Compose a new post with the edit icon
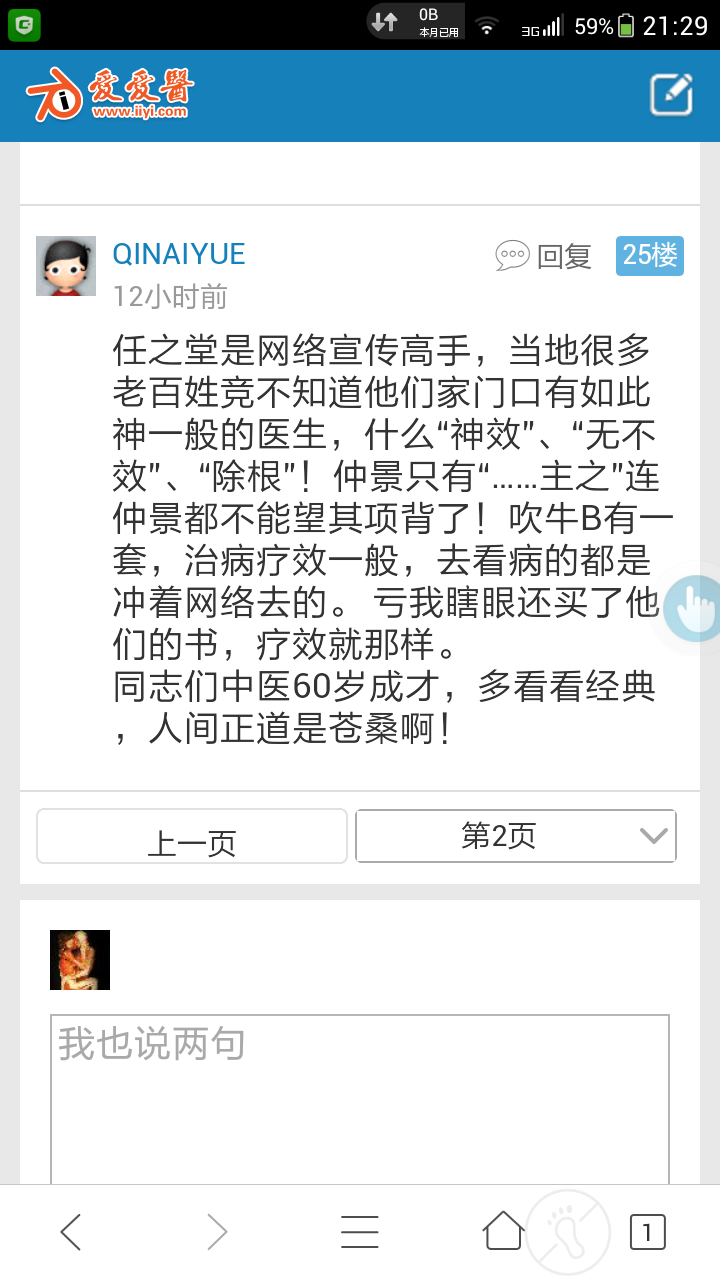Screen dimensions: 720x1280 click(x=671, y=95)
